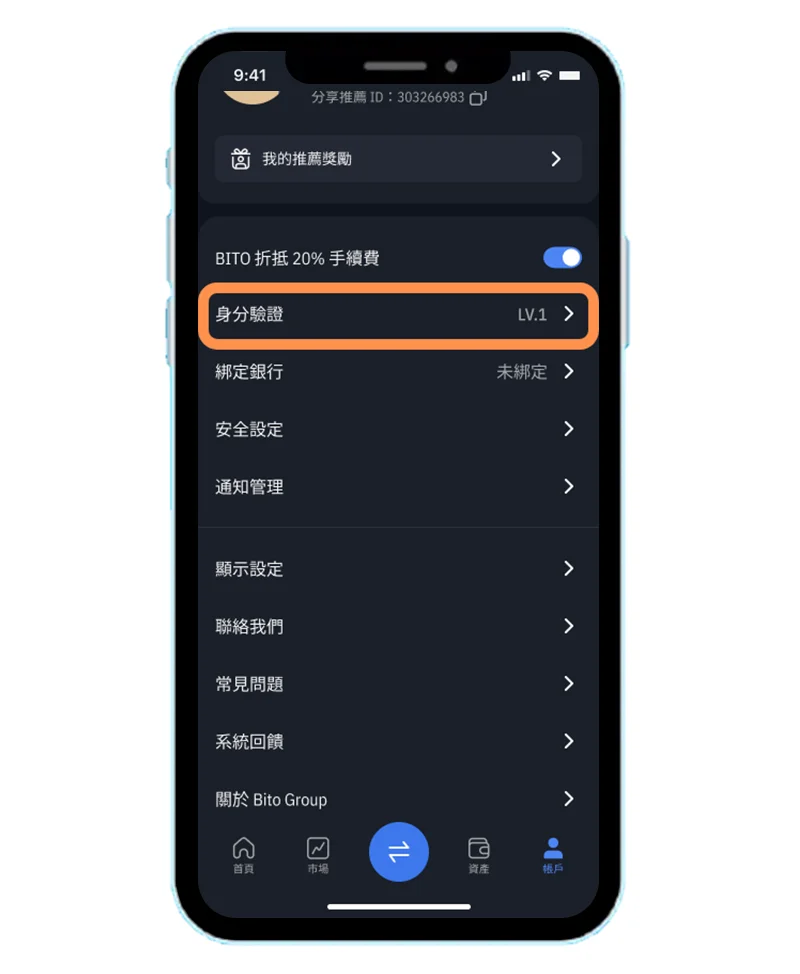Copy the share referral ID
The image size is (800, 974).
pyautogui.click(x=478, y=98)
